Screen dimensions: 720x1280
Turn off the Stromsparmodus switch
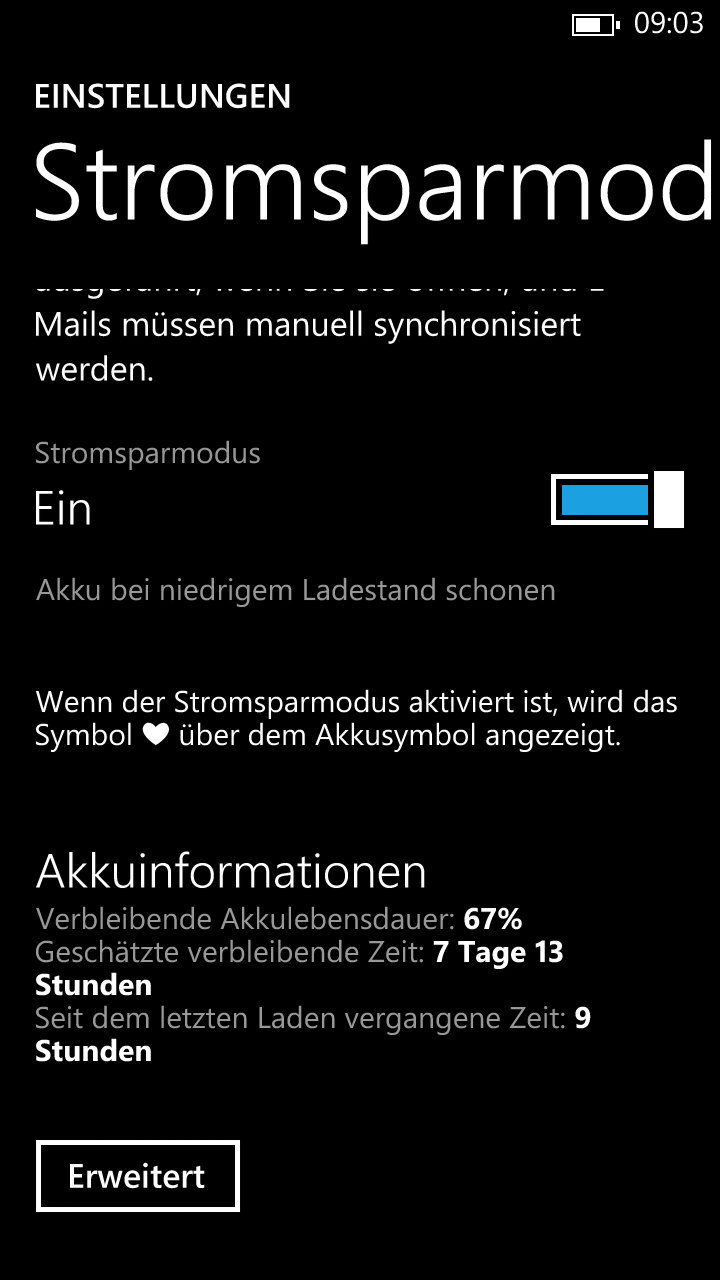pos(617,499)
